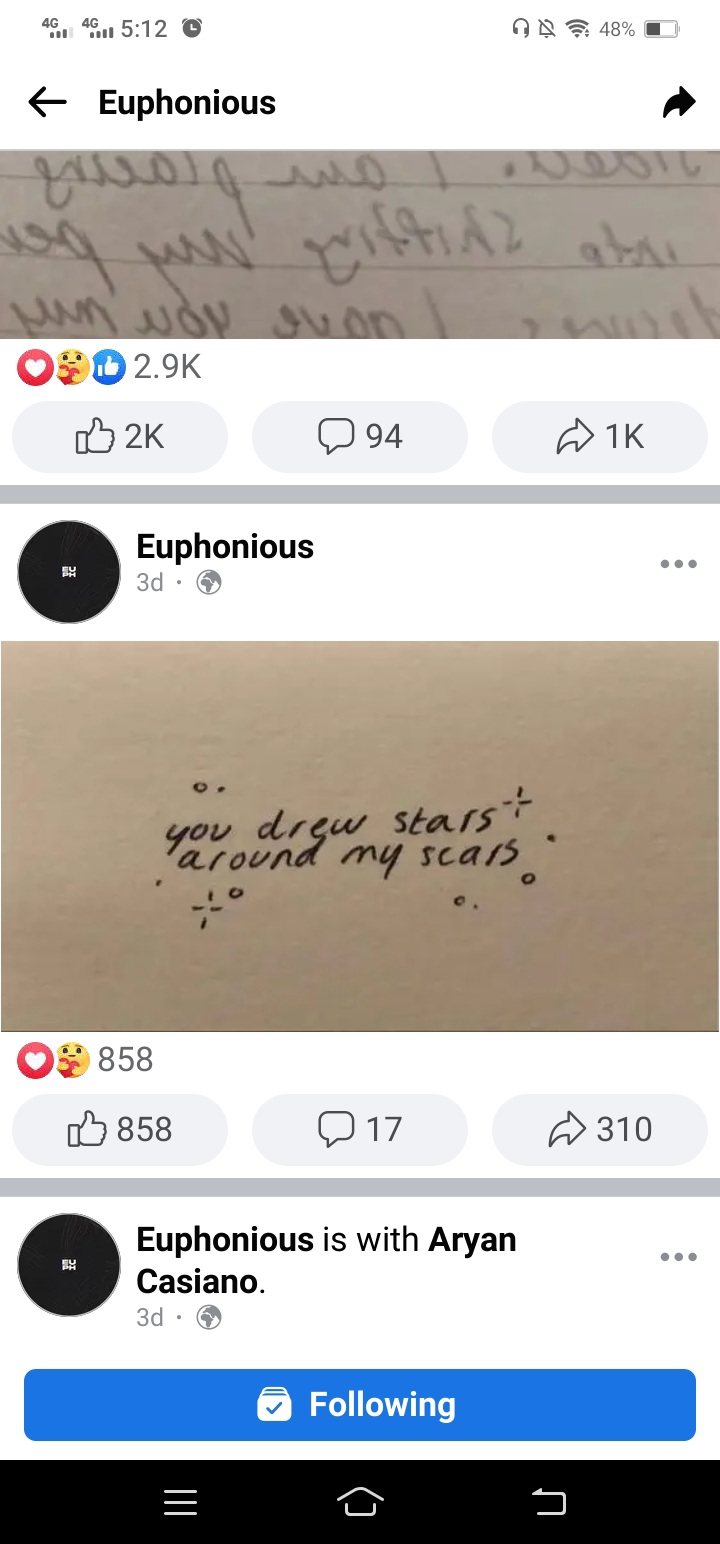Share the post with 1K shares
This screenshot has width=720, height=1544.
(600, 436)
